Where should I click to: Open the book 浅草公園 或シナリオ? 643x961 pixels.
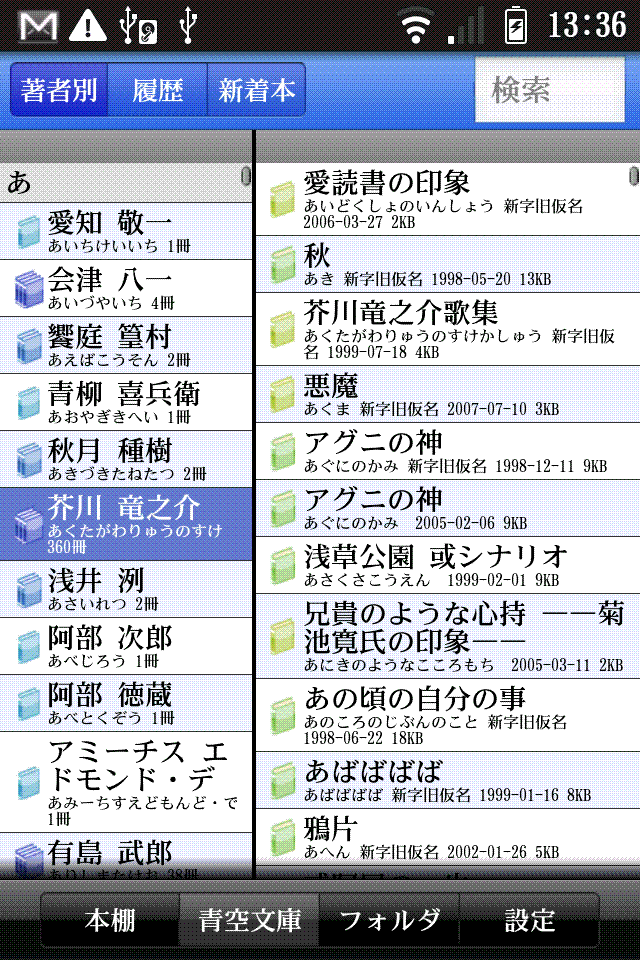click(x=445, y=565)
